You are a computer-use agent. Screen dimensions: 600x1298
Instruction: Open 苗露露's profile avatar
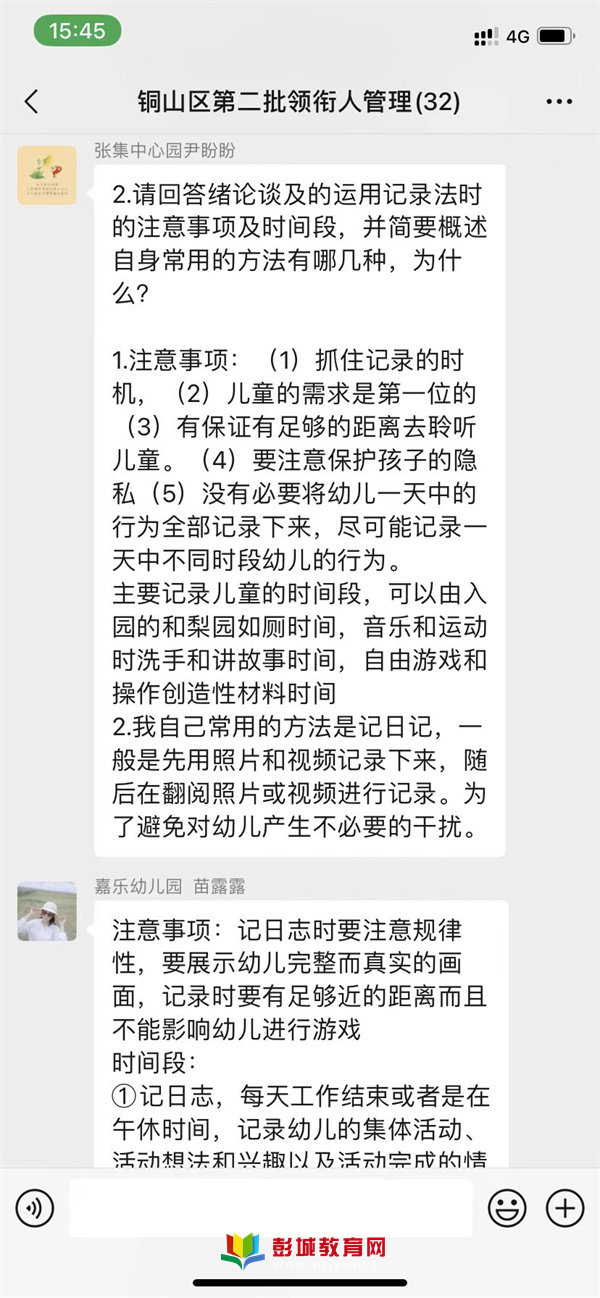coord(46,911)
